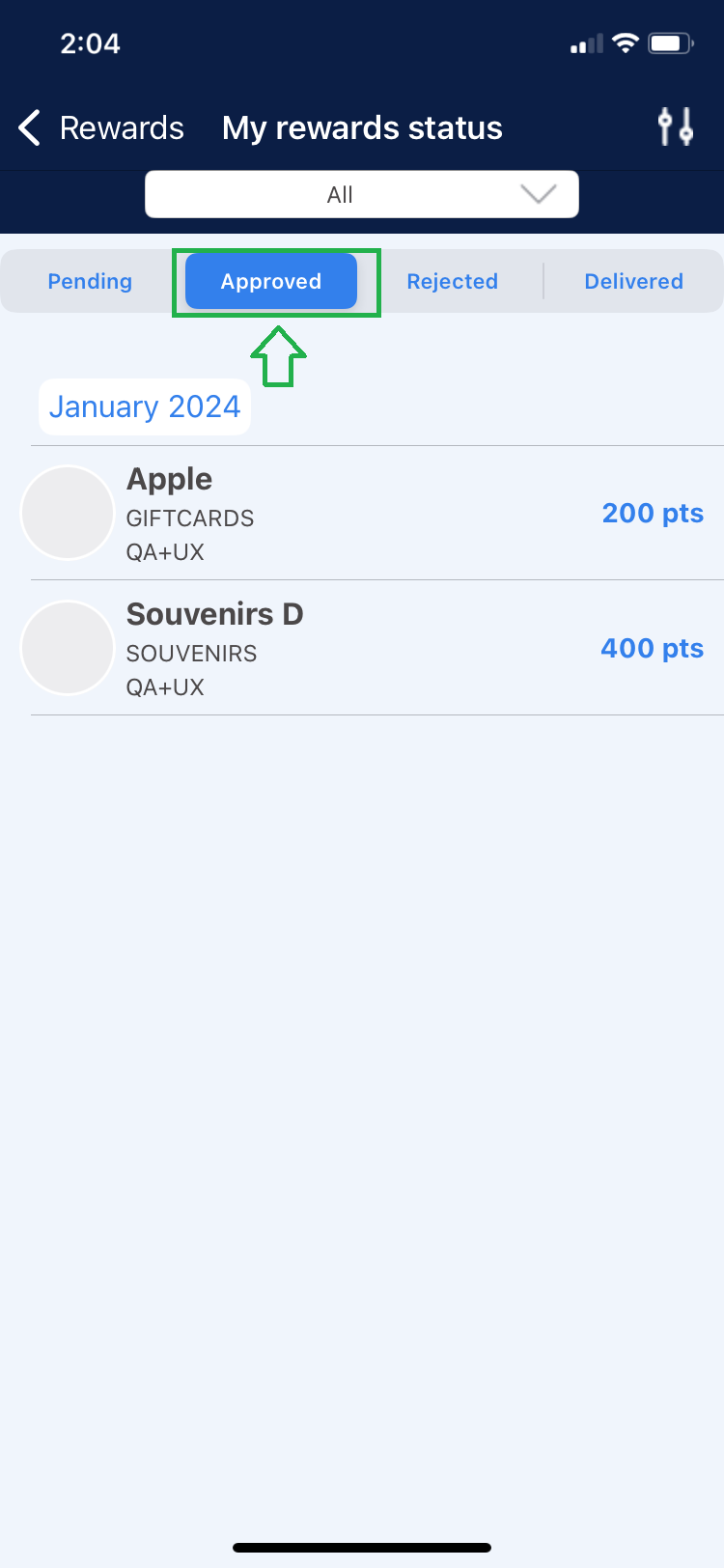
Task: Show the Rejected rewards tab
Action: [x=453, y=281]
